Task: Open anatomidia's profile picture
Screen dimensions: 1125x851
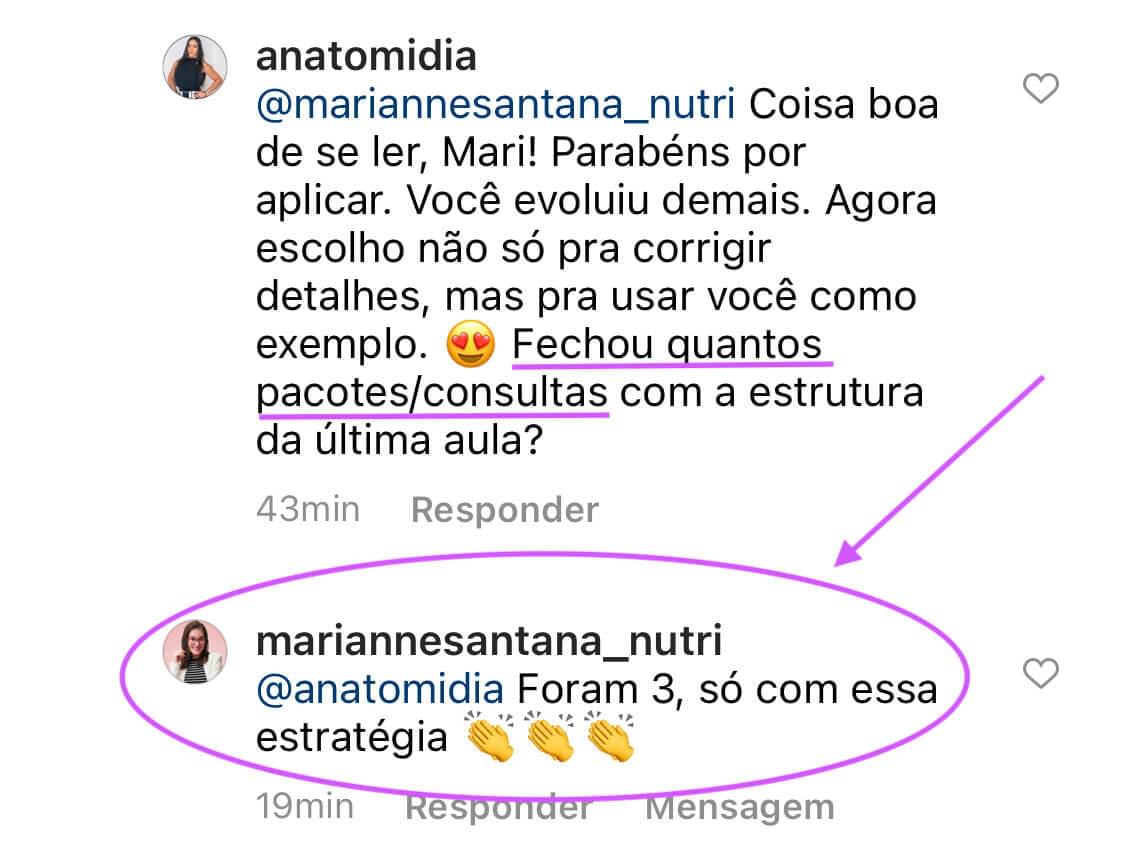Action: pyautogui.click(x=195, y=69)
